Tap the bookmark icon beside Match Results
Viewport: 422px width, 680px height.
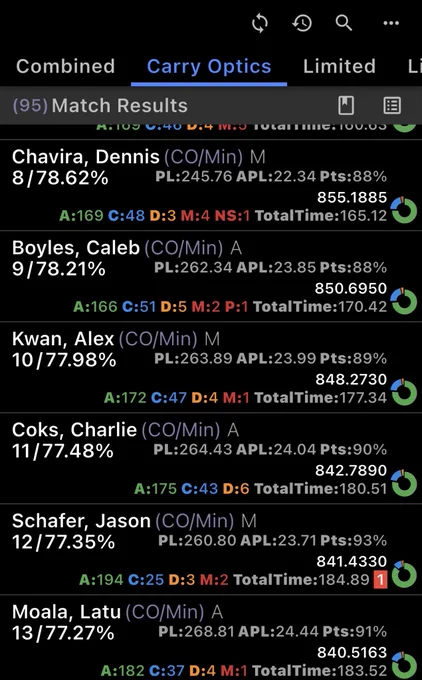coord(346,105)
